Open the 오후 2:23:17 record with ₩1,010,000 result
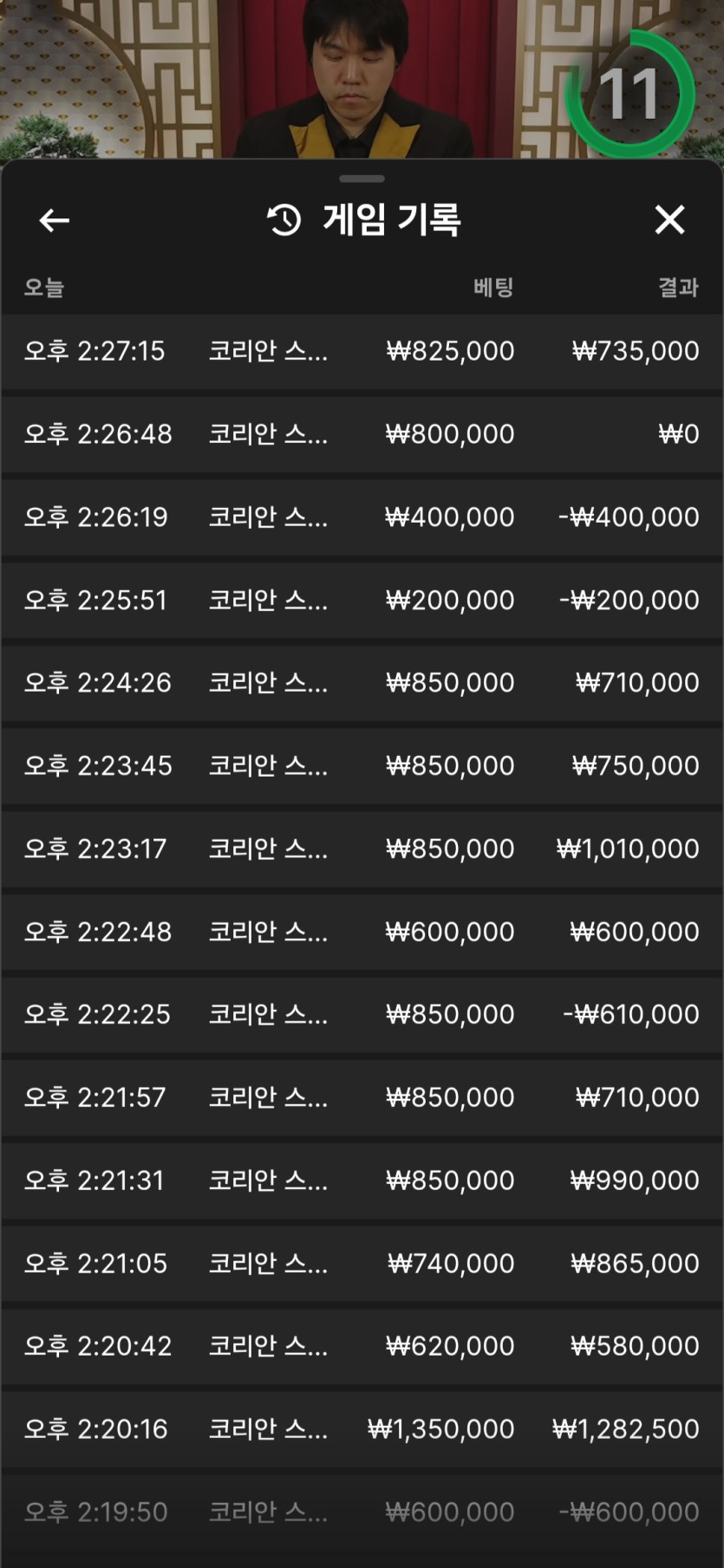The height and width of the screenshot is (1568, 724). click(x=362, y=849)
